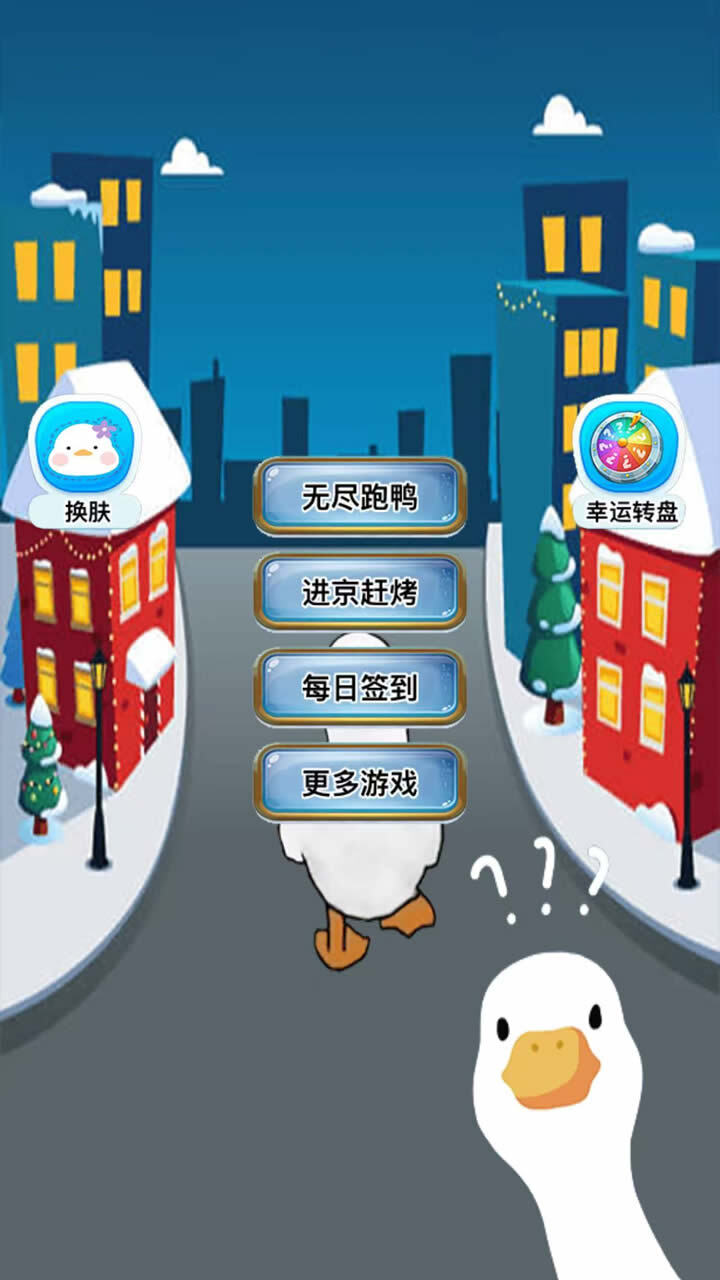Open 每日签到 daily check-in
The image size is (720, 1280).
[x=360, y=687]
